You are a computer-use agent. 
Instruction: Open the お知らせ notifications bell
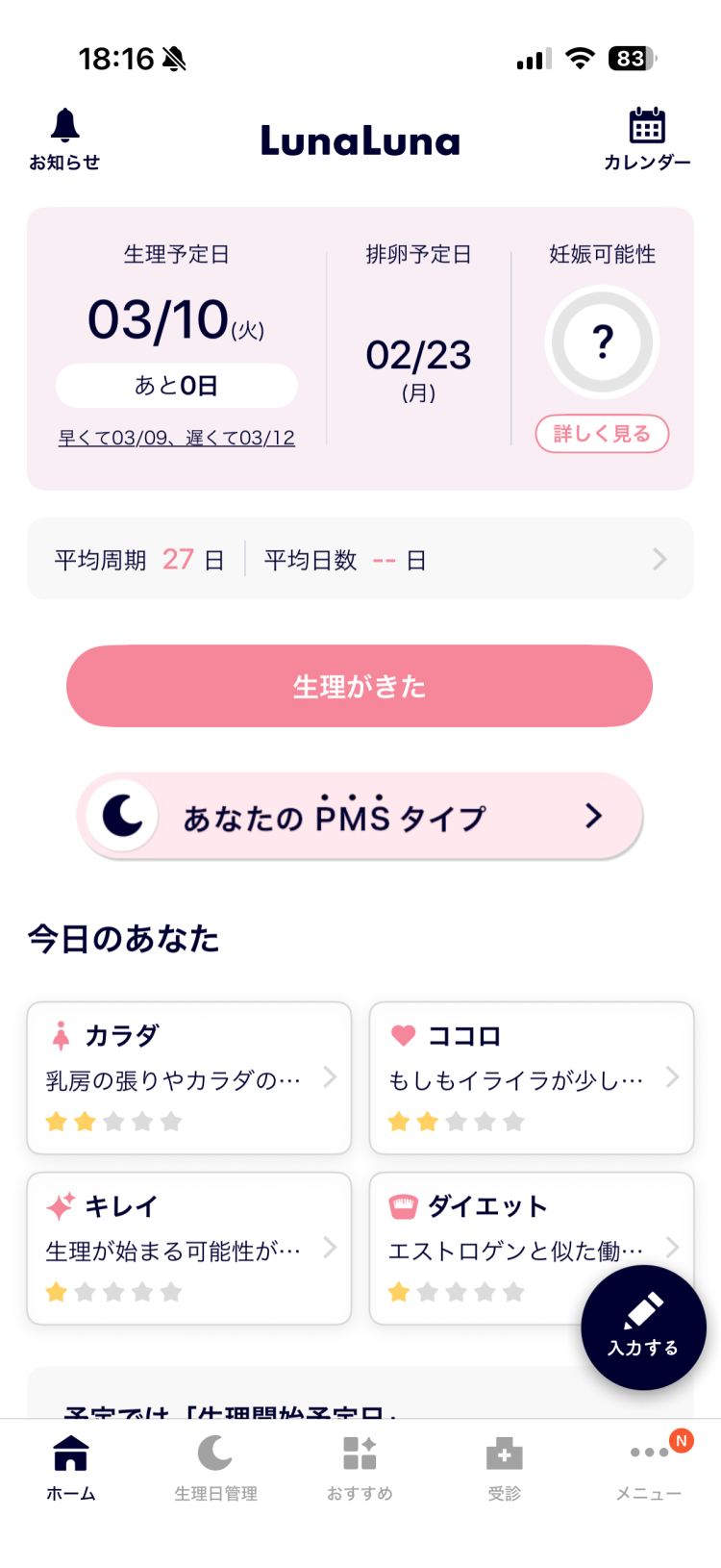(x=64, y=139)
